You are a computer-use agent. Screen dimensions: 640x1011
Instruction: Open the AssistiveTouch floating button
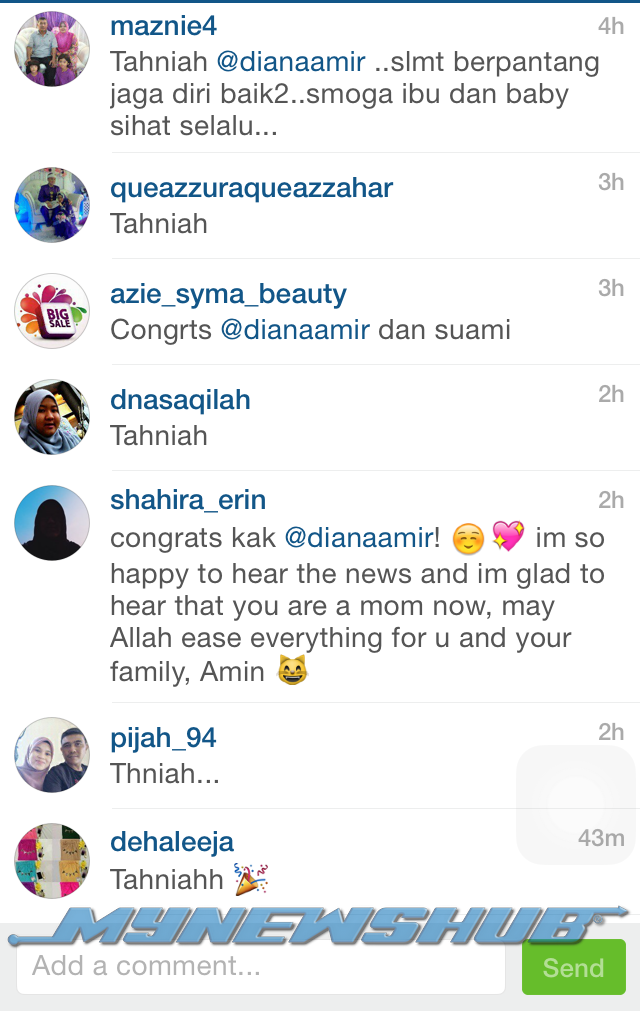point(575,804)
